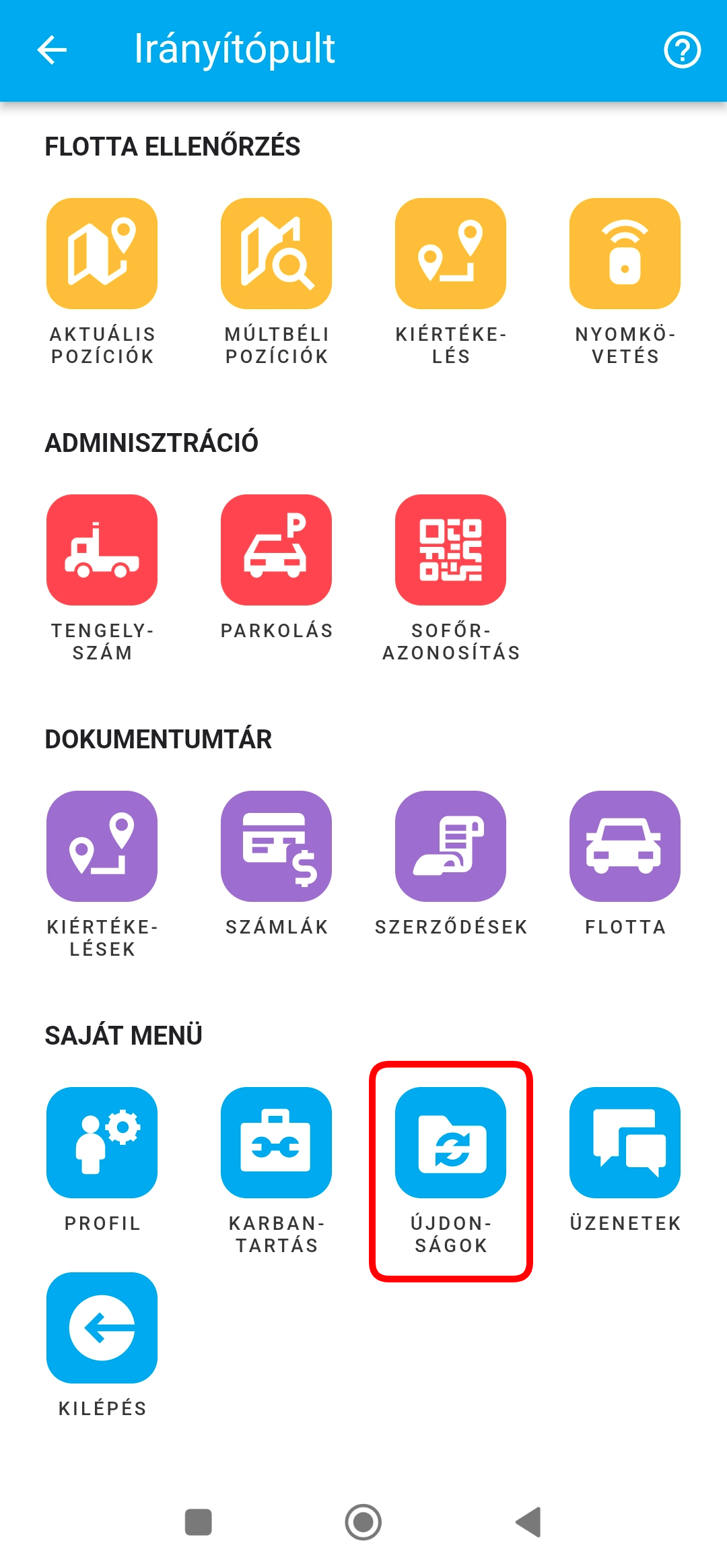The width and height of the screenshot is (727, 1568).
Task: Open Újdonságok news
Action: 450,1143
